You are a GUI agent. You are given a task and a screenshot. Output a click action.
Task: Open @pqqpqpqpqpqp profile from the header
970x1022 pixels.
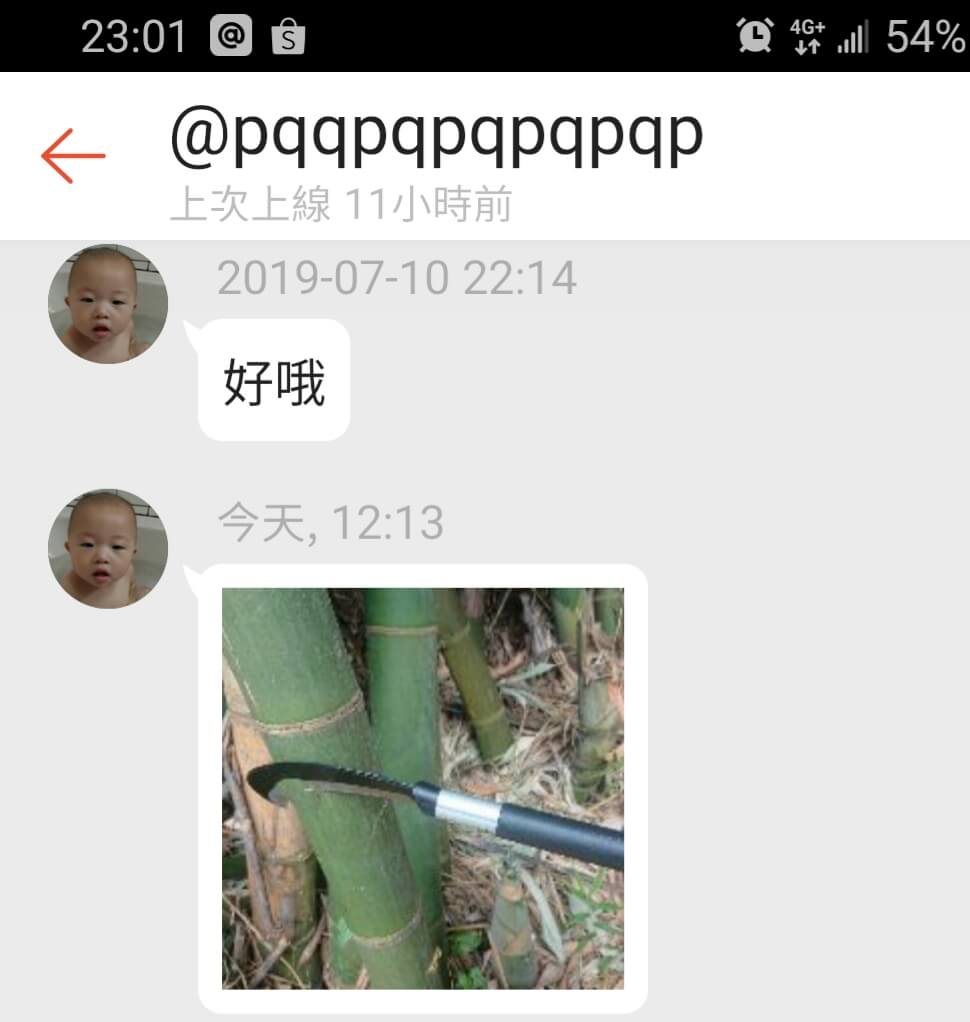(437, 137)
